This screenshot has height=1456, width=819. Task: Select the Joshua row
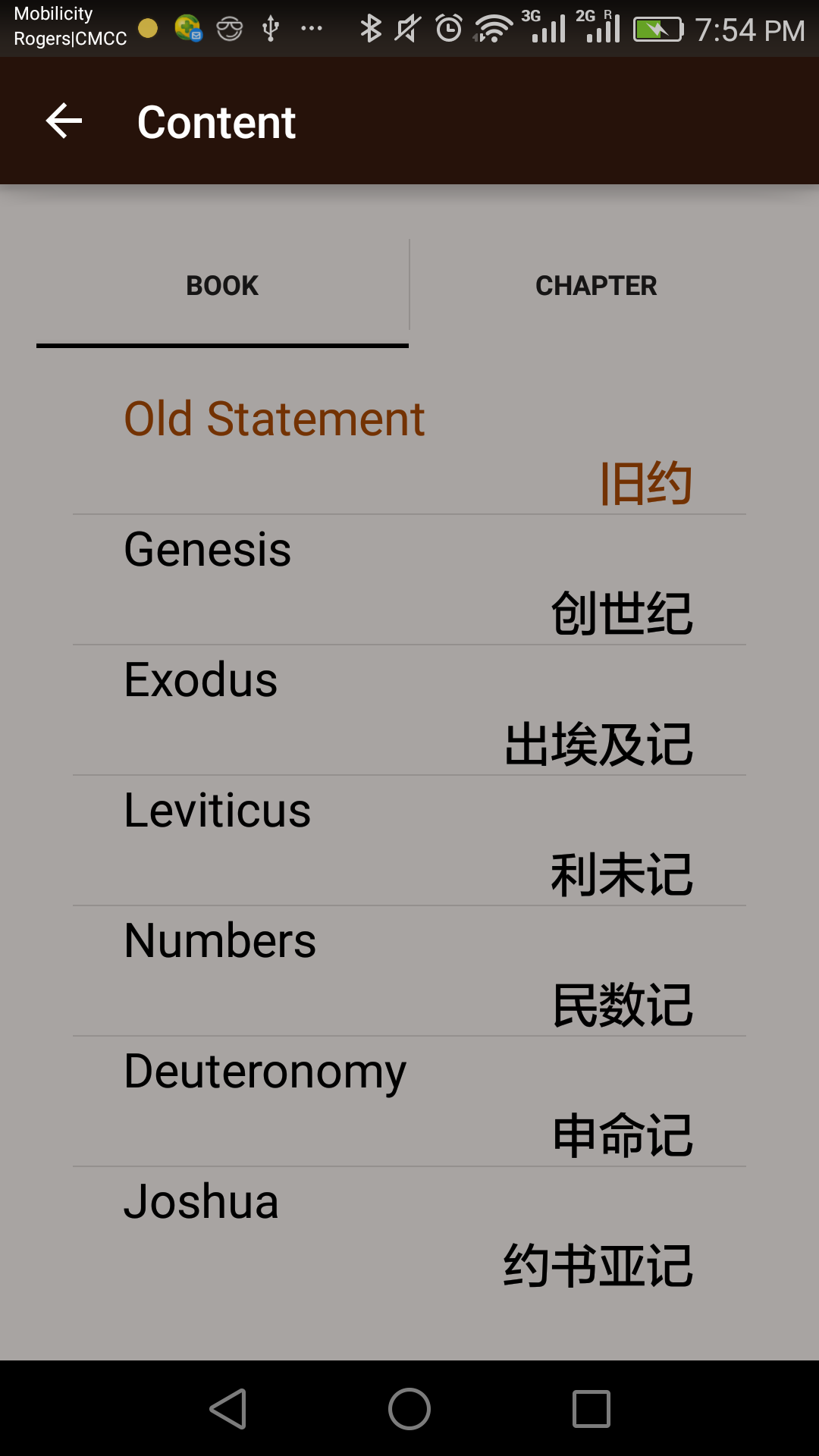409,1233
